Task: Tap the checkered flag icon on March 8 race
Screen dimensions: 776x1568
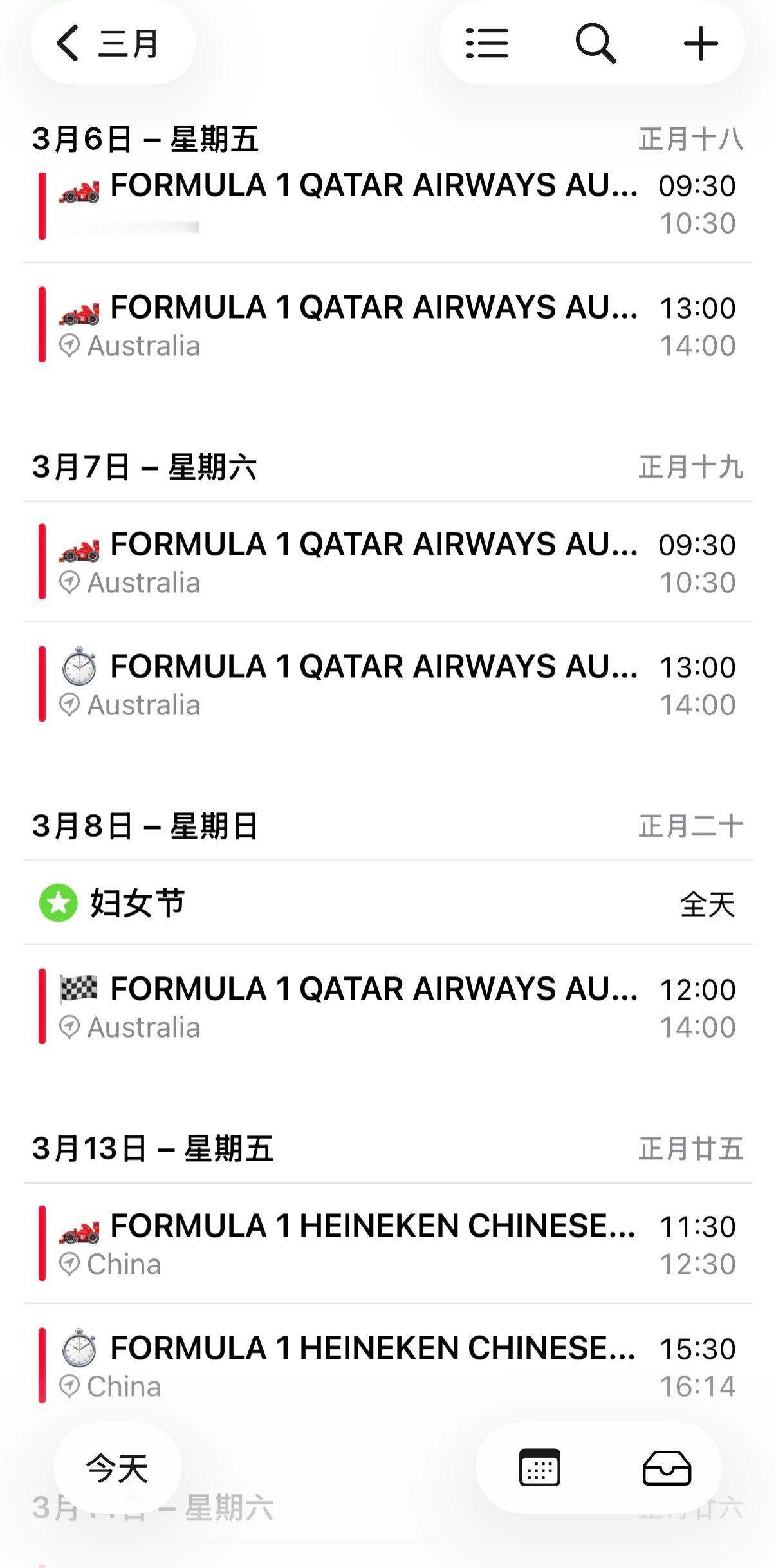Action: 80,987
